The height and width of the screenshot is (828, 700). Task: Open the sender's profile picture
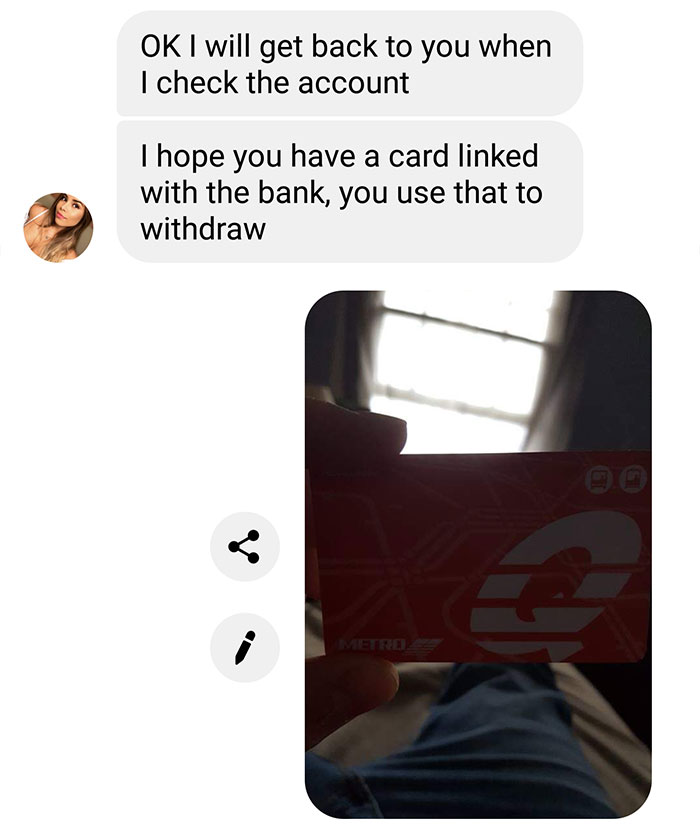[58, 227]
